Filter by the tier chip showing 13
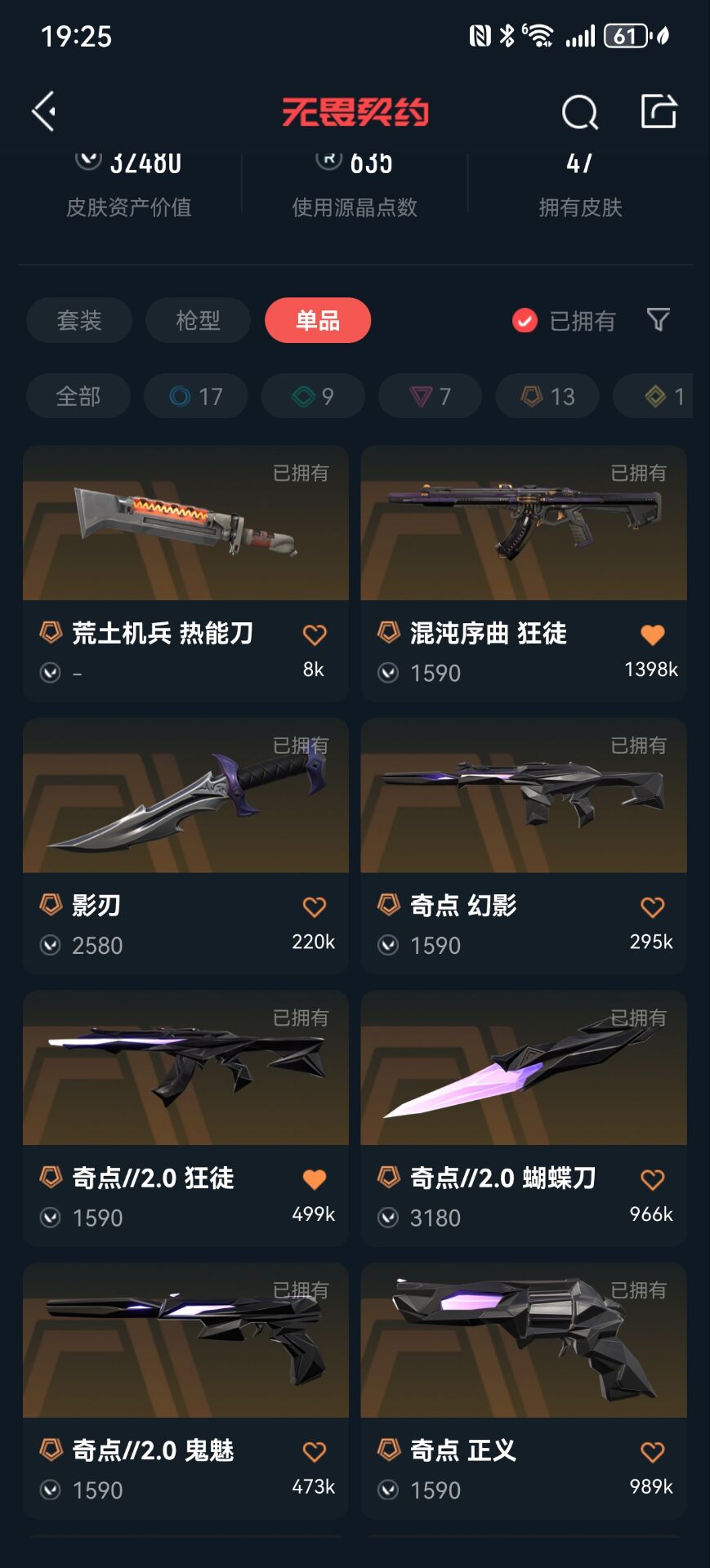 [548, 396]
